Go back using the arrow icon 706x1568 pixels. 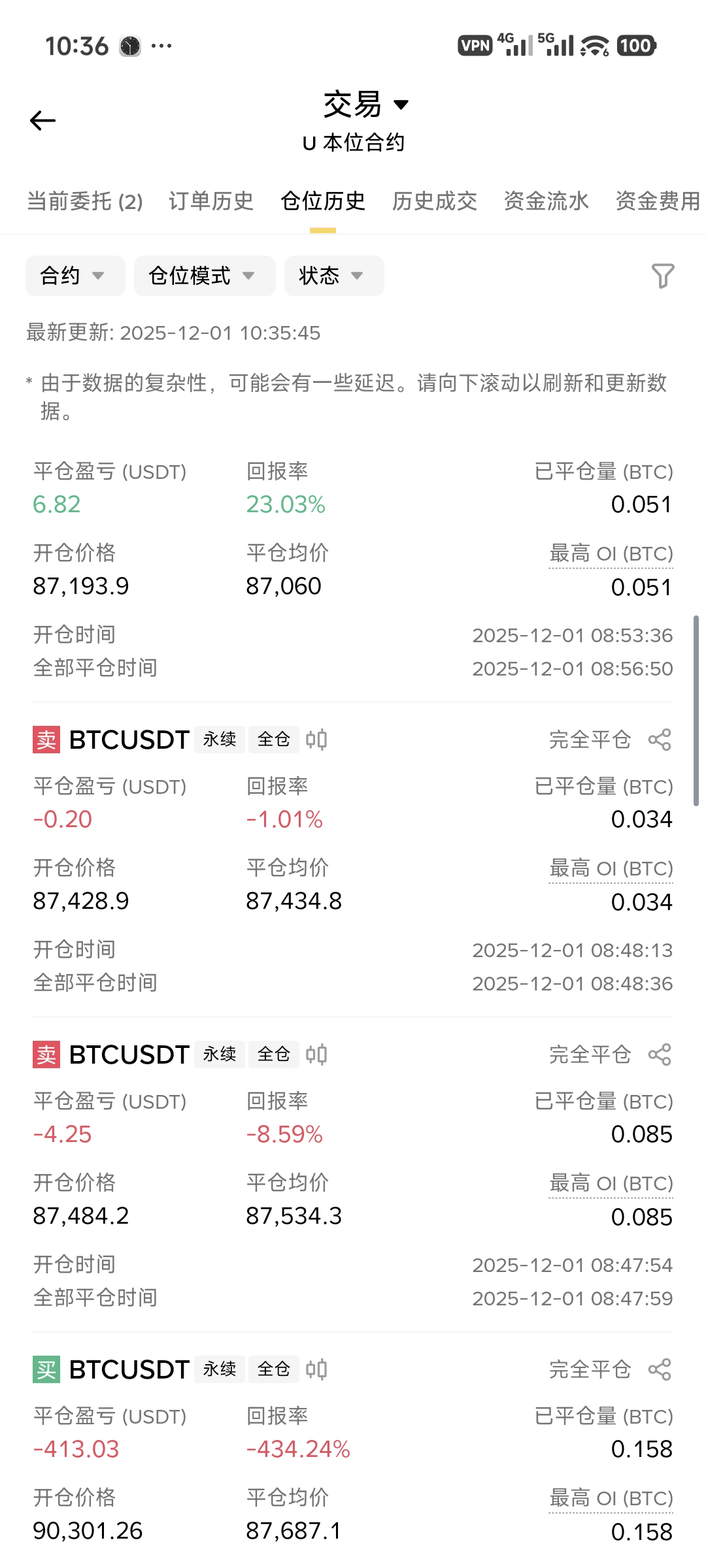(x=43, y=121)
